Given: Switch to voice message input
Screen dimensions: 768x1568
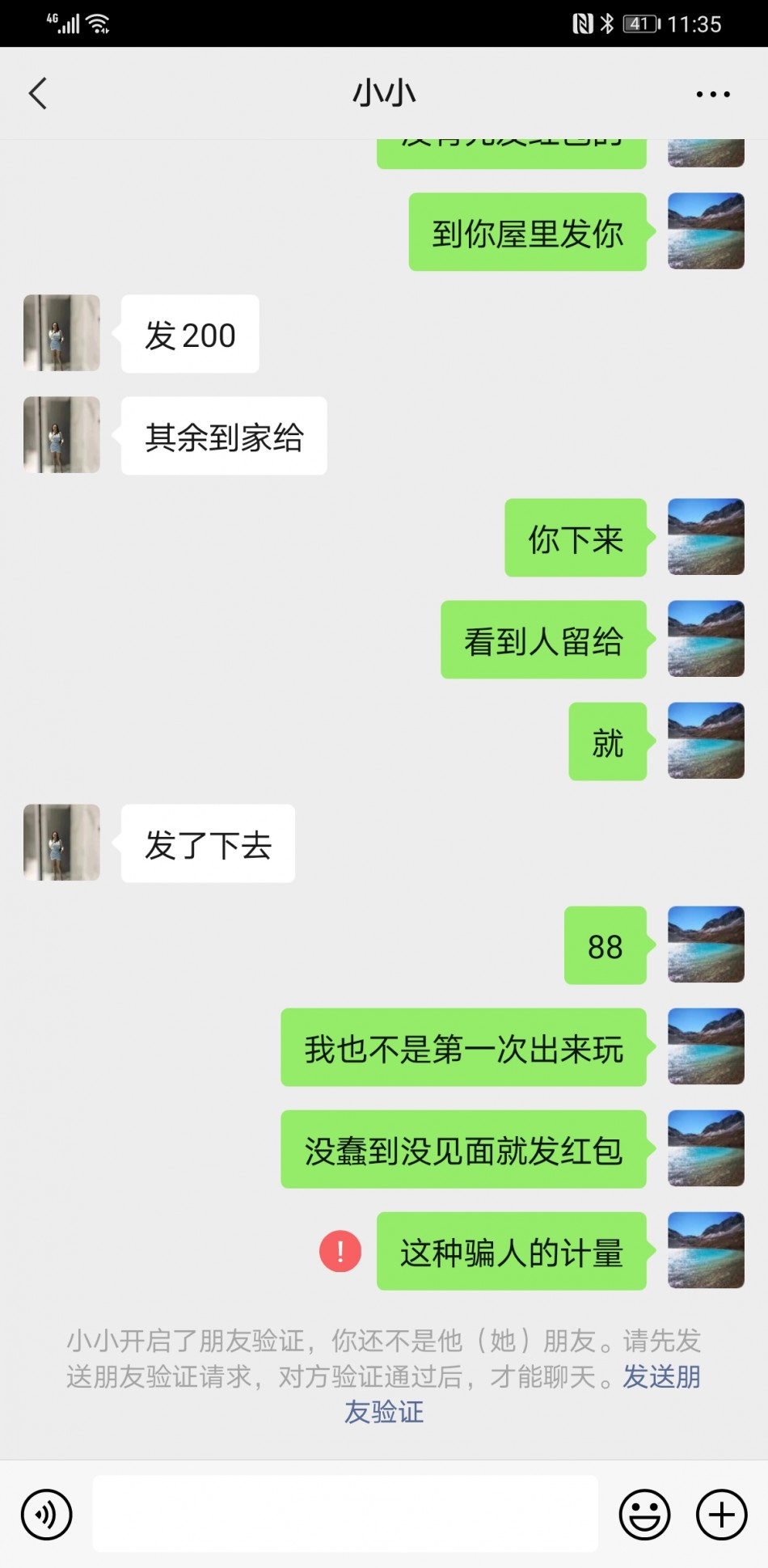Looking at the screenshot, I should coord(47,1514).
